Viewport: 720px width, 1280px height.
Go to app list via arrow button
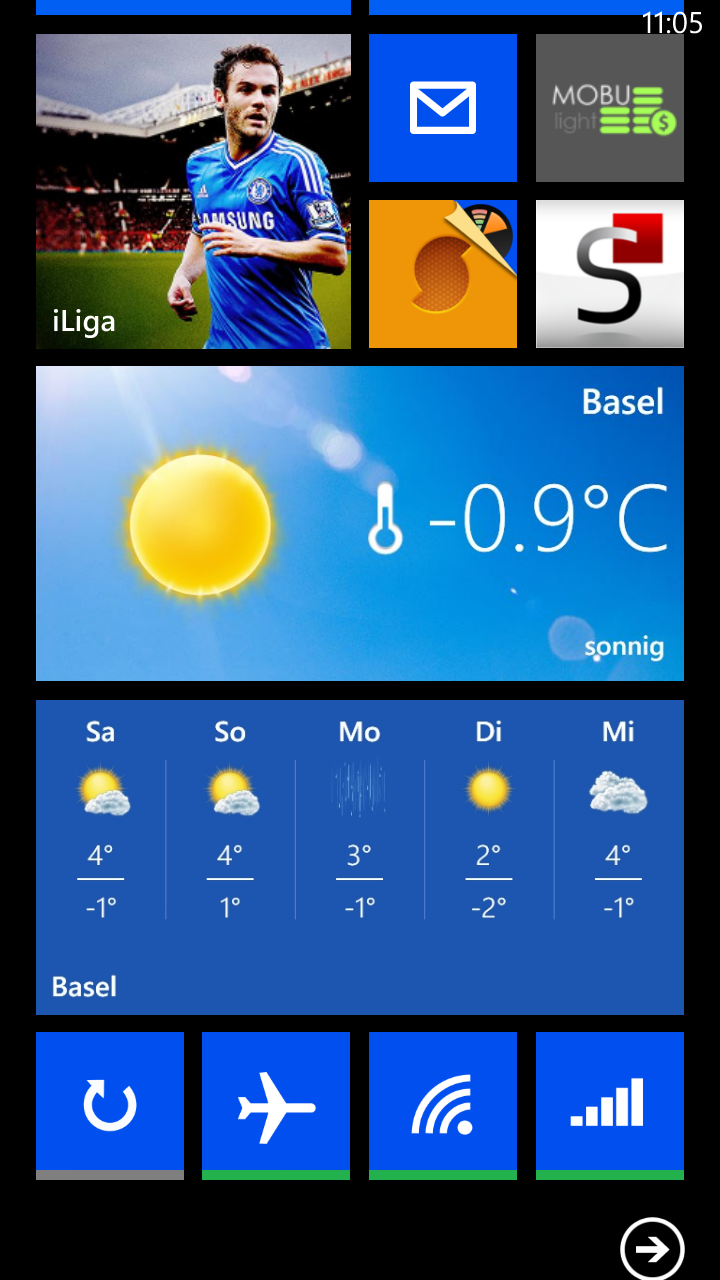click(652, 1249)
